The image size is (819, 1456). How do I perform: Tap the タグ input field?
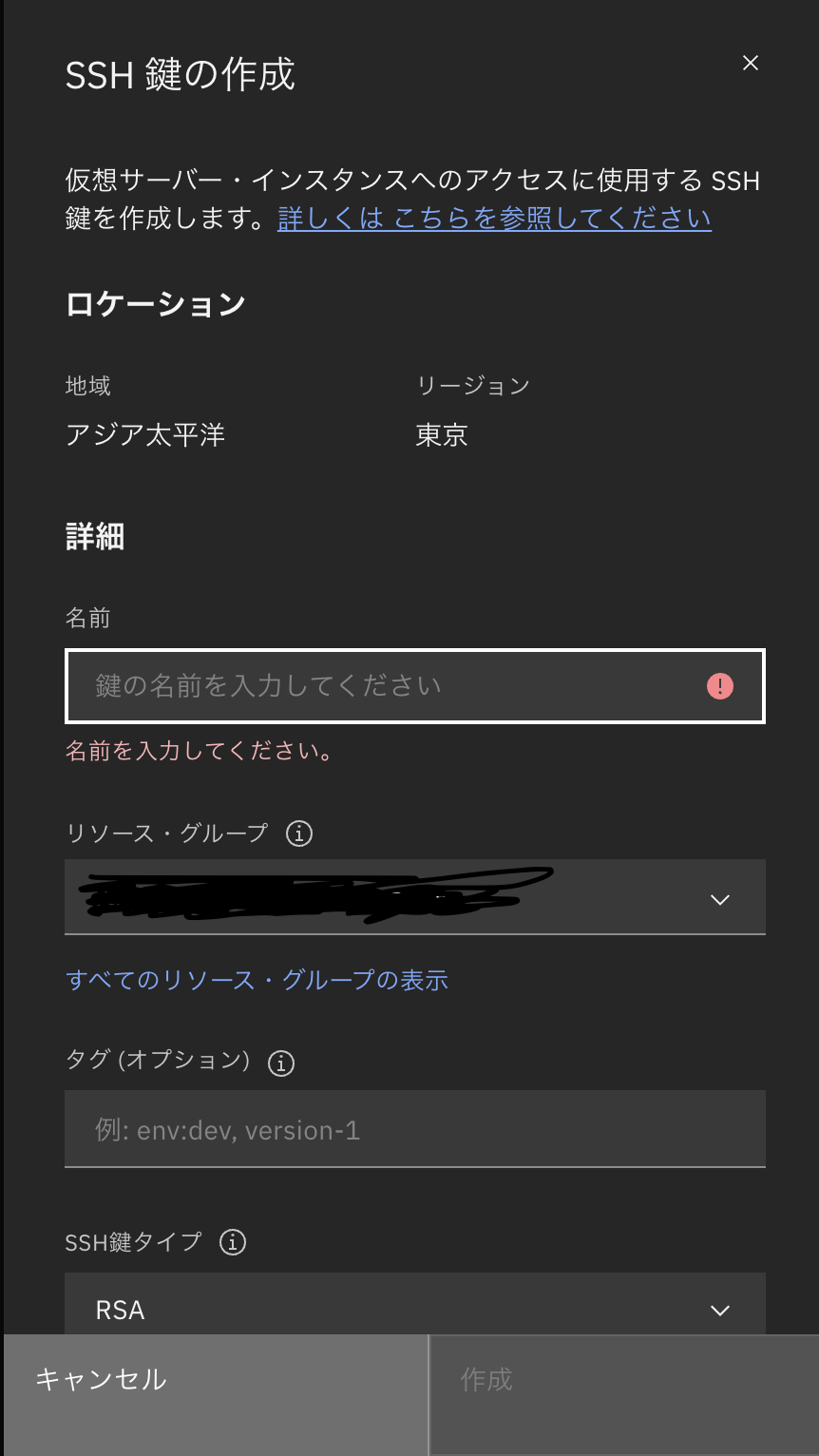(414, 1130)
